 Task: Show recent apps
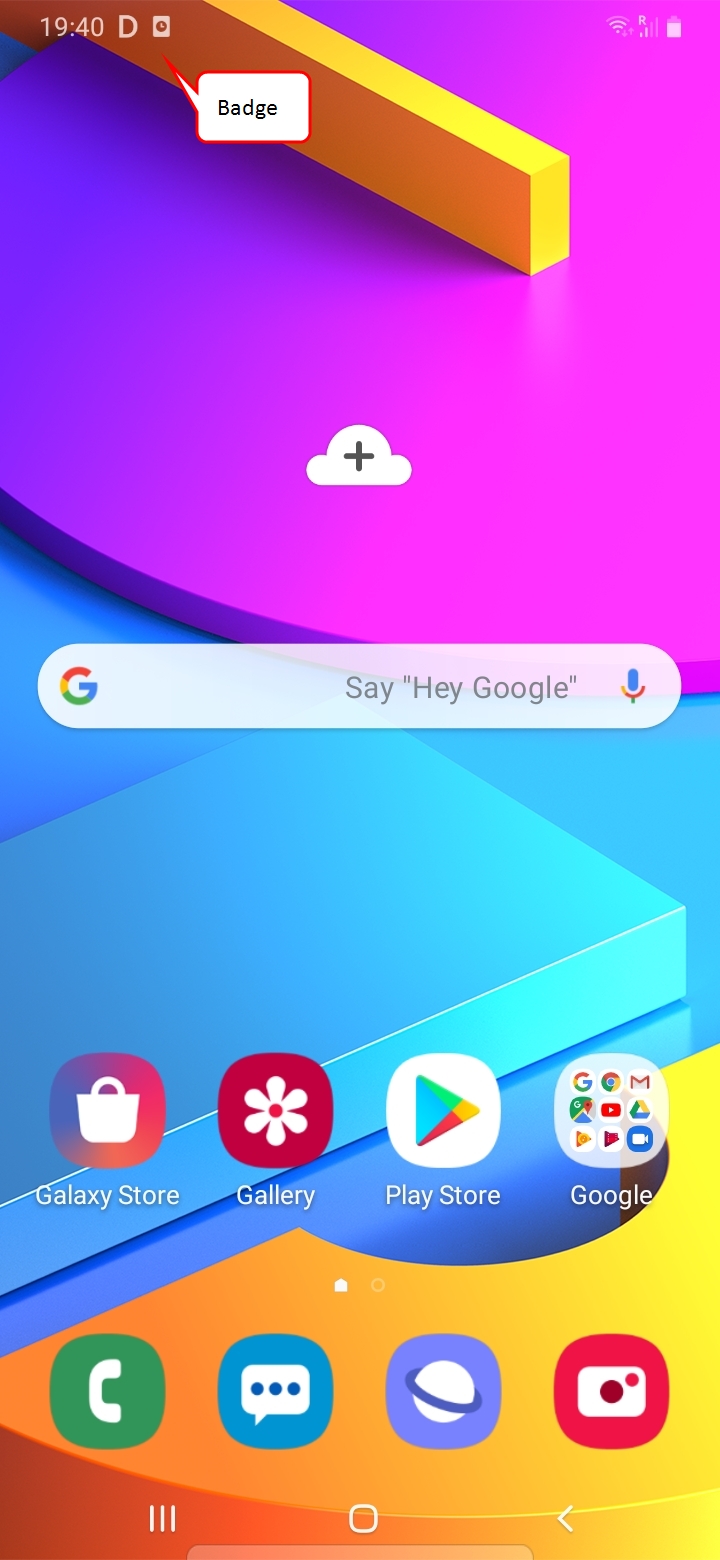(162, 1519)
